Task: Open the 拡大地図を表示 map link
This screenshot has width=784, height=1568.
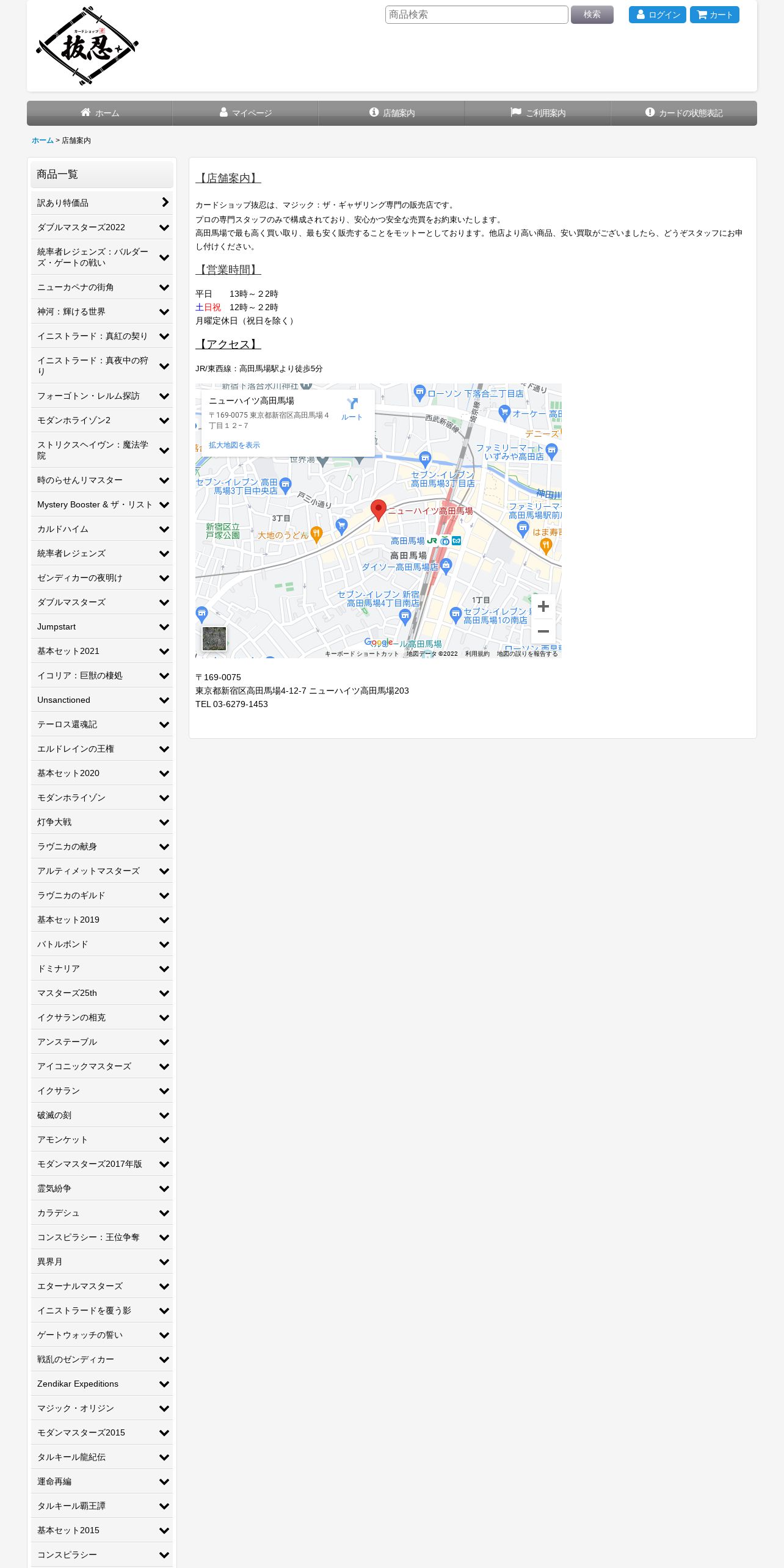Action: (234, 445)
